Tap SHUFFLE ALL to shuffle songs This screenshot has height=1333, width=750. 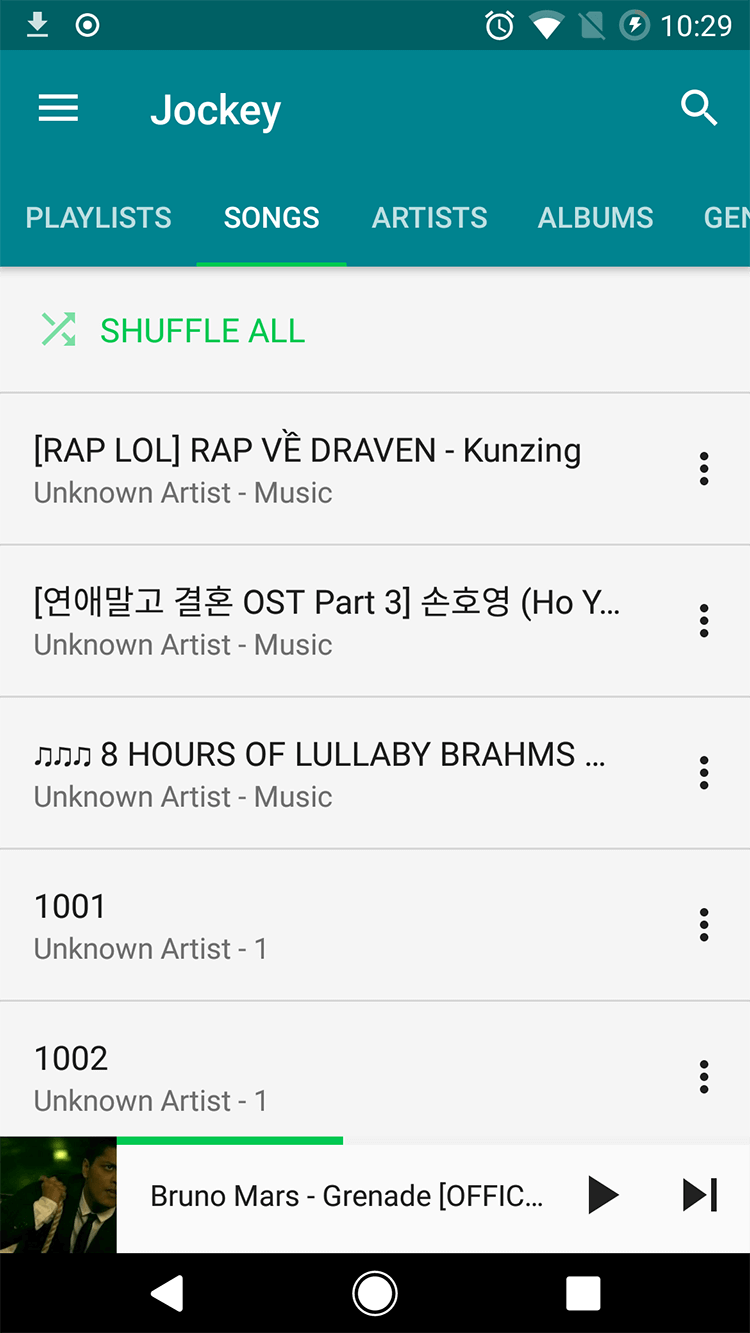tap(202, 330)
